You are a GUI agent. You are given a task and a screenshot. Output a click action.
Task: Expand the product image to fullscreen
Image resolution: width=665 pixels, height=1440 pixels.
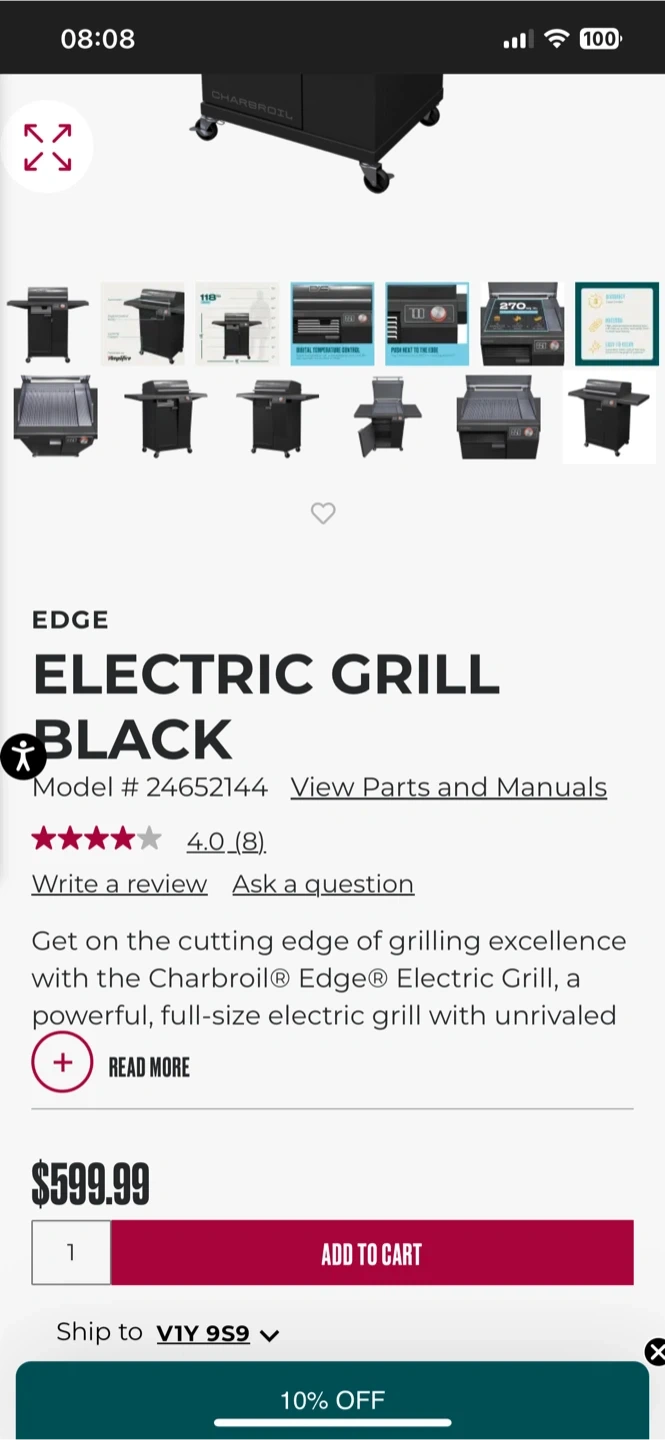47,147
